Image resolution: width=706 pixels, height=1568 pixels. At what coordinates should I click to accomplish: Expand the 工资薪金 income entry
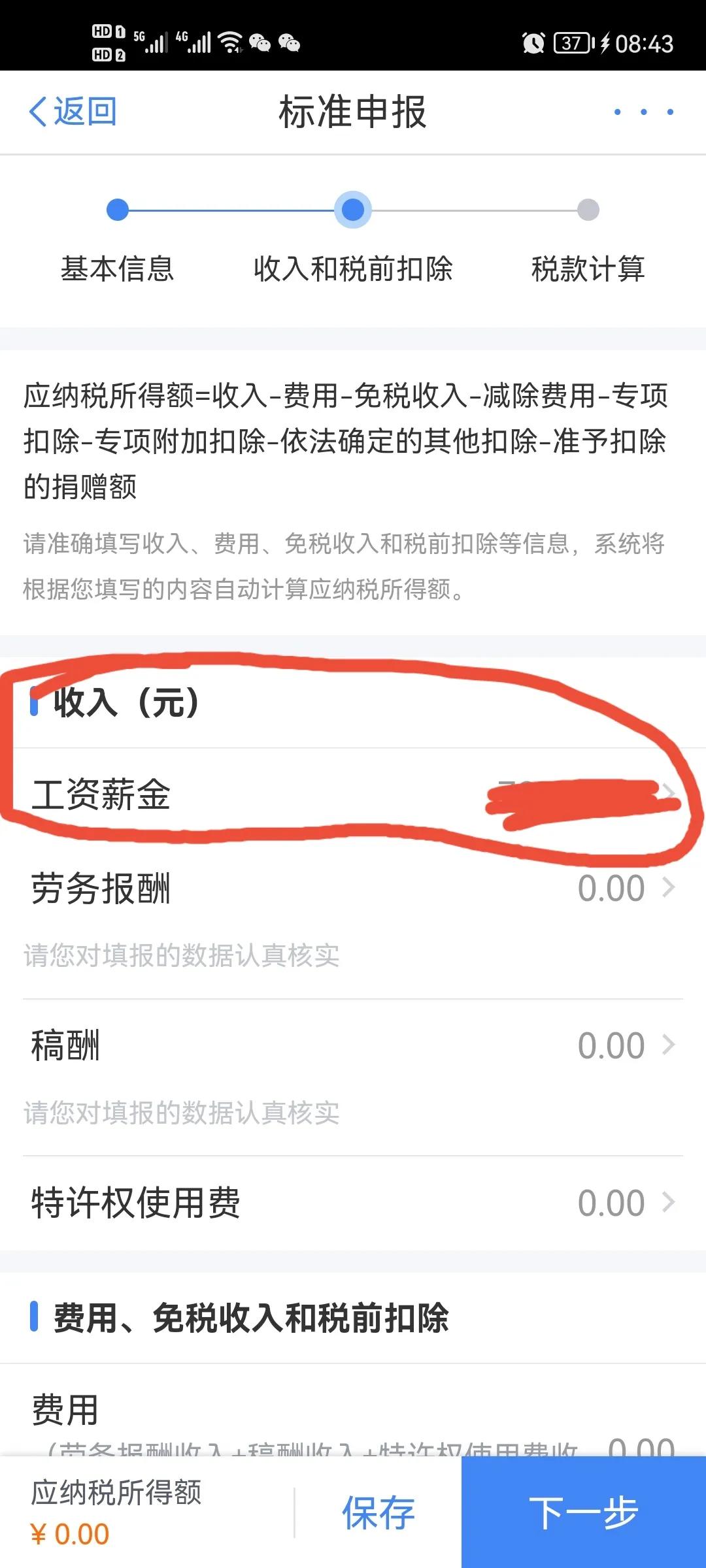pos(353,797)
